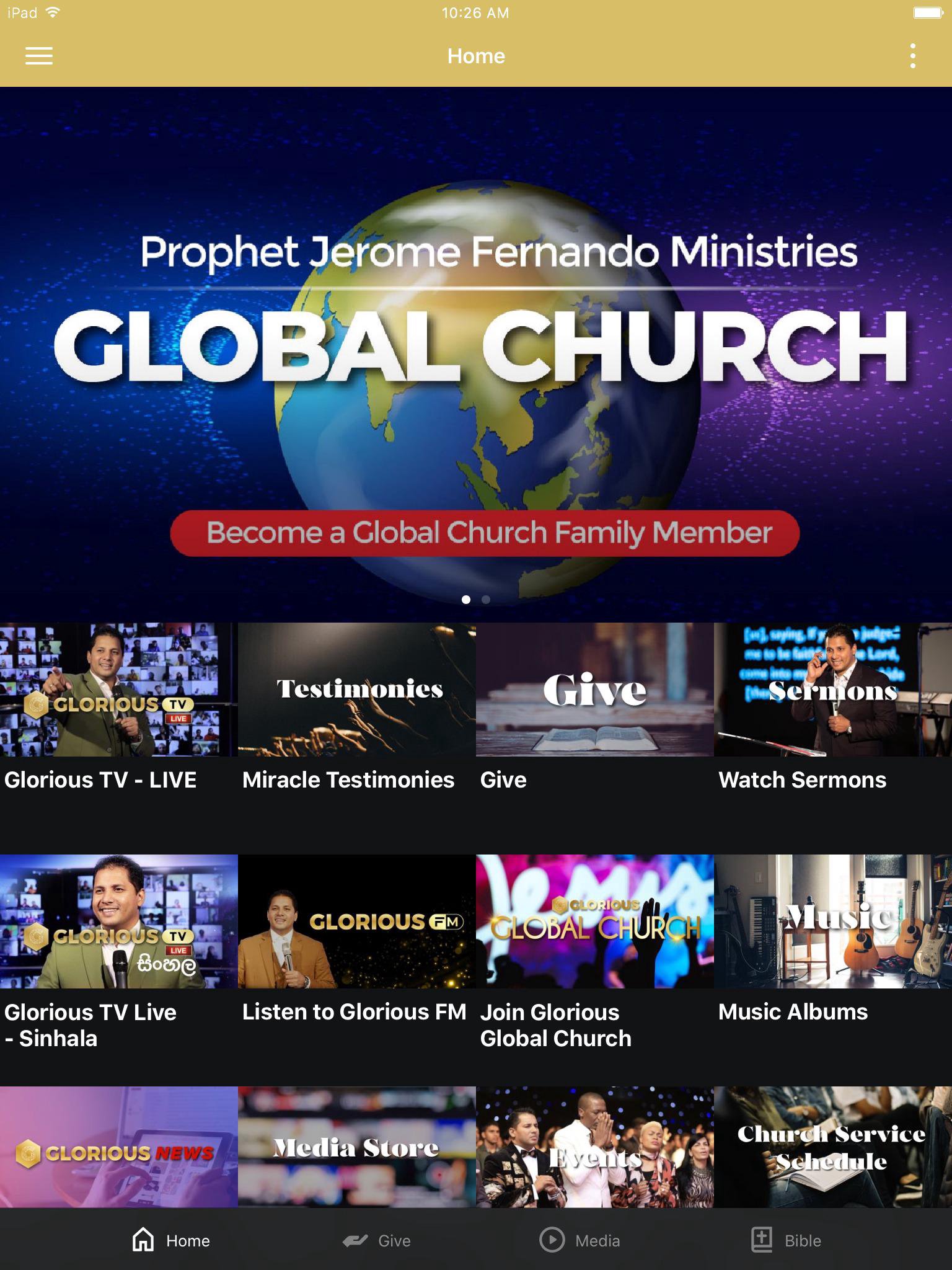Switch to the Bible tab
952x1270 pixels.
tap(786, 1240)
